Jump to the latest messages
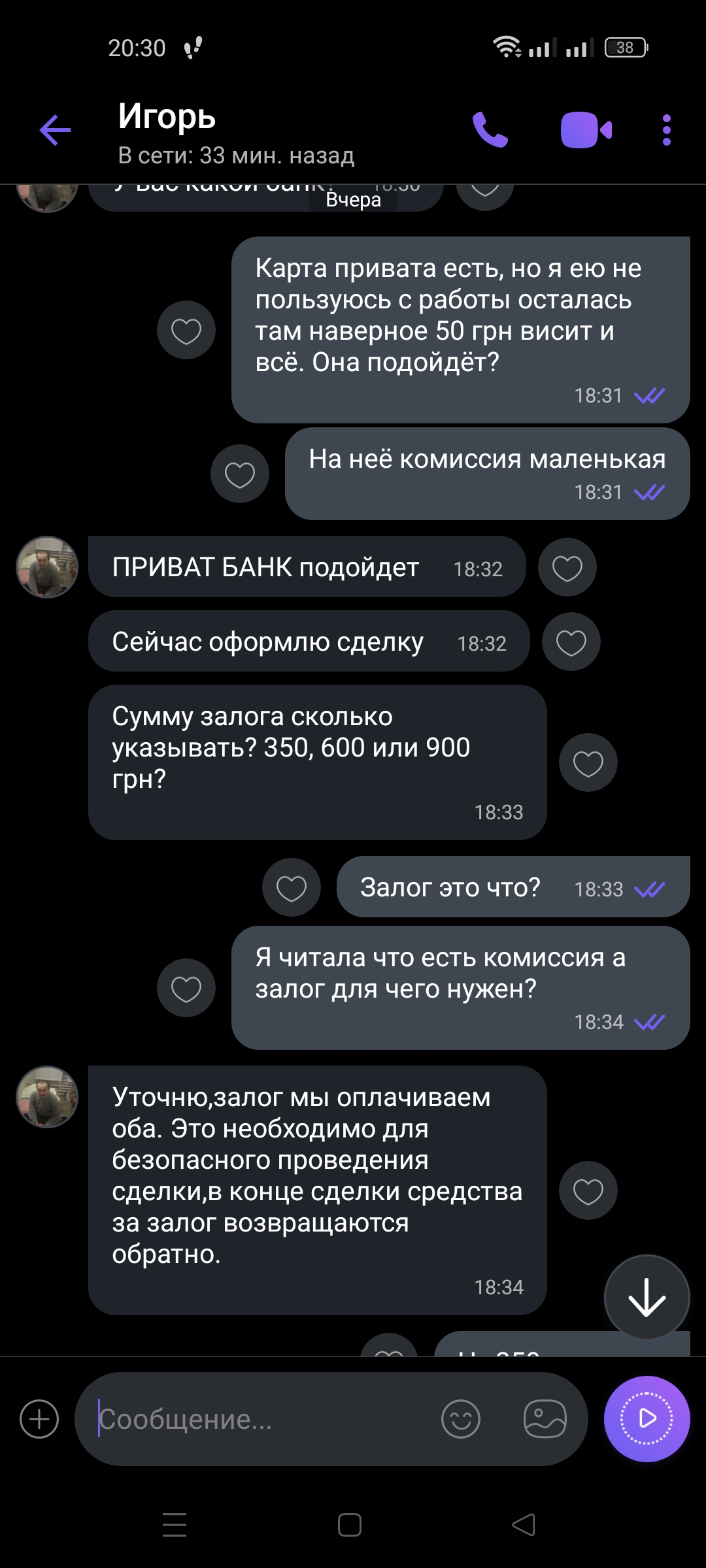706x1568 pixels. click(647, 1297)
